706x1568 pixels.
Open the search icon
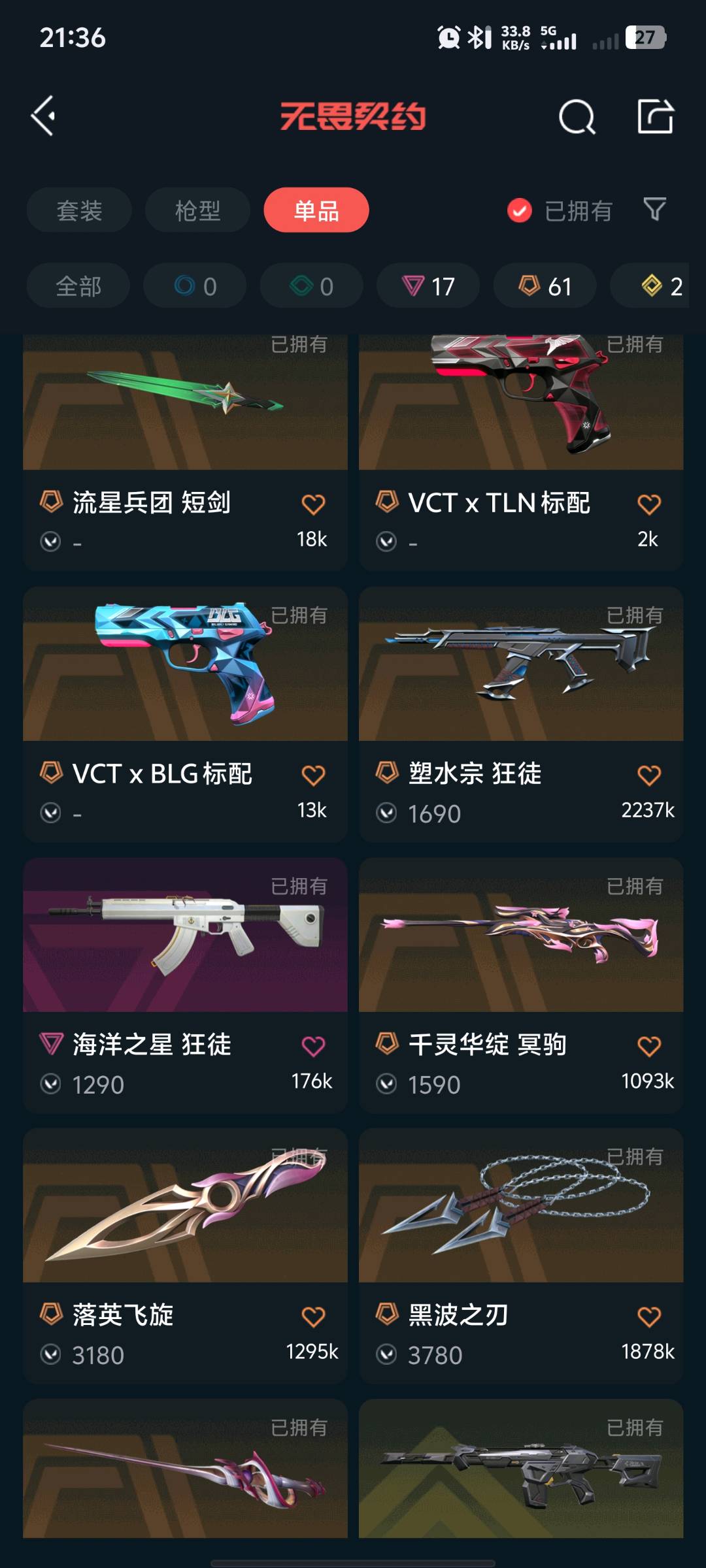click(x=577, y=117)
